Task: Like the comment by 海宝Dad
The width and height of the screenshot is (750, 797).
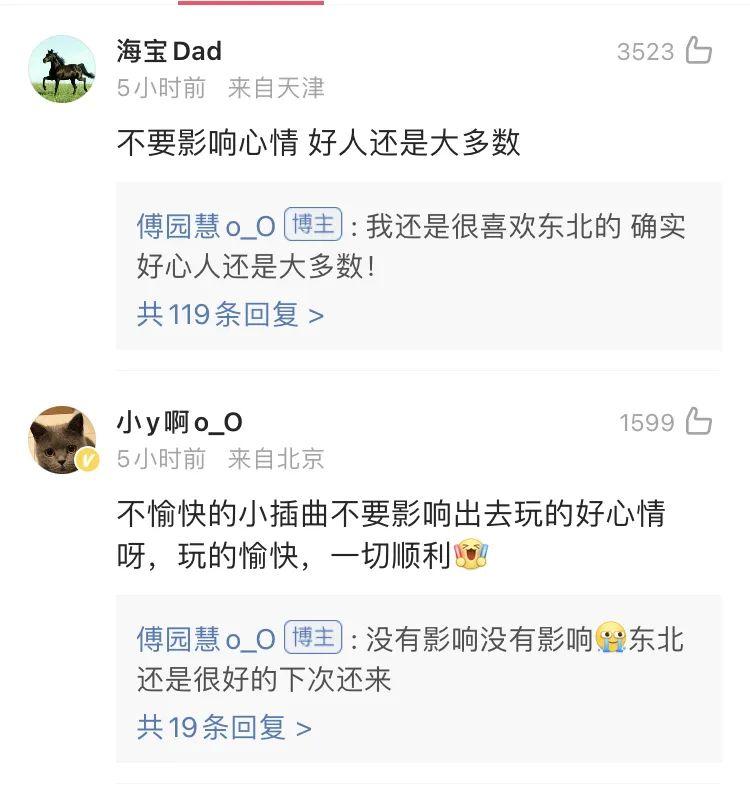Action: (x=699, y=51)
